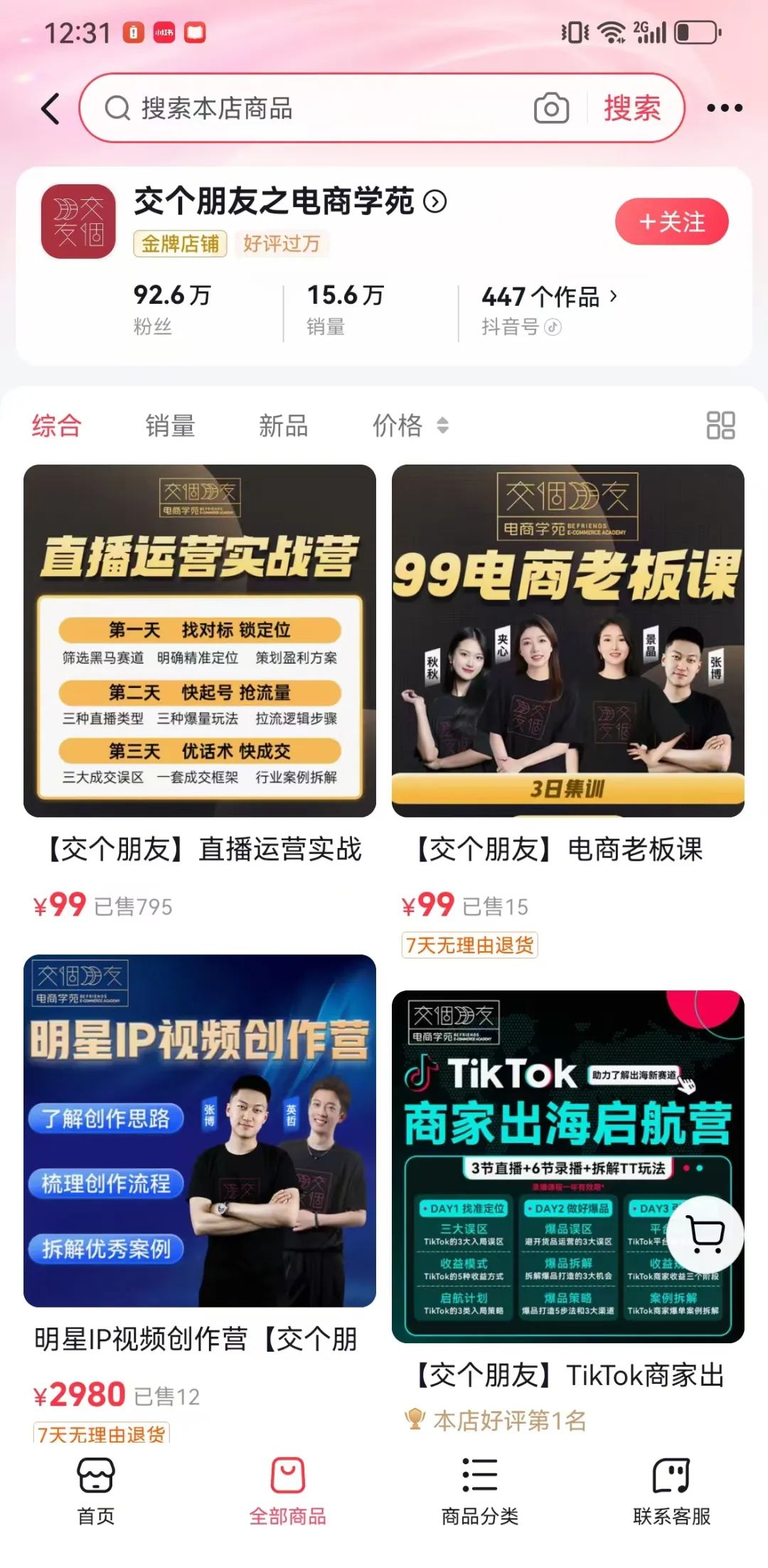Open the 99电商老板课 product card
768x1568 pixels.
coord(567,640)
